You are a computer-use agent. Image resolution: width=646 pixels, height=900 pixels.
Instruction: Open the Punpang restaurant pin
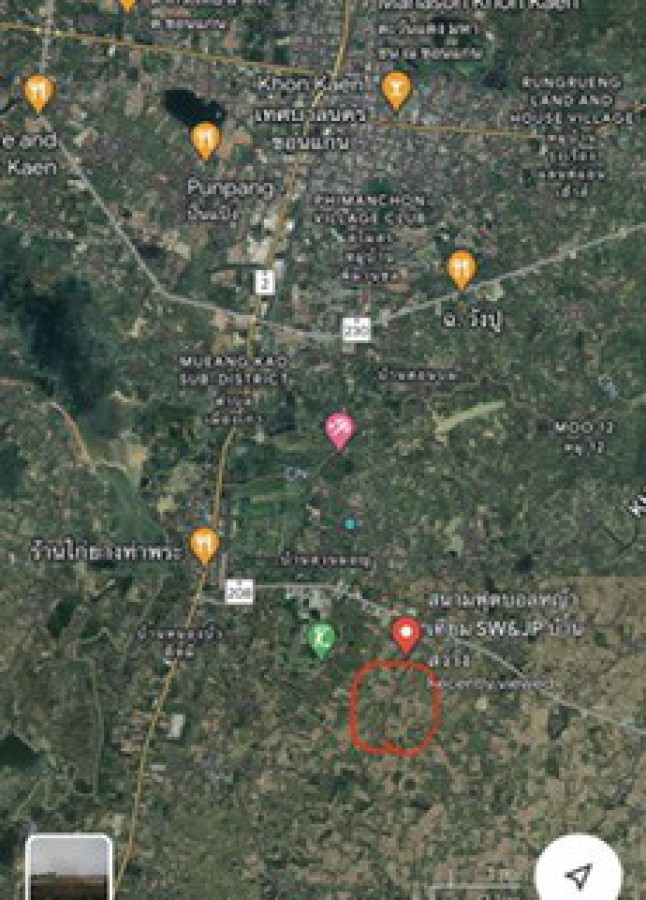[206, 141]
